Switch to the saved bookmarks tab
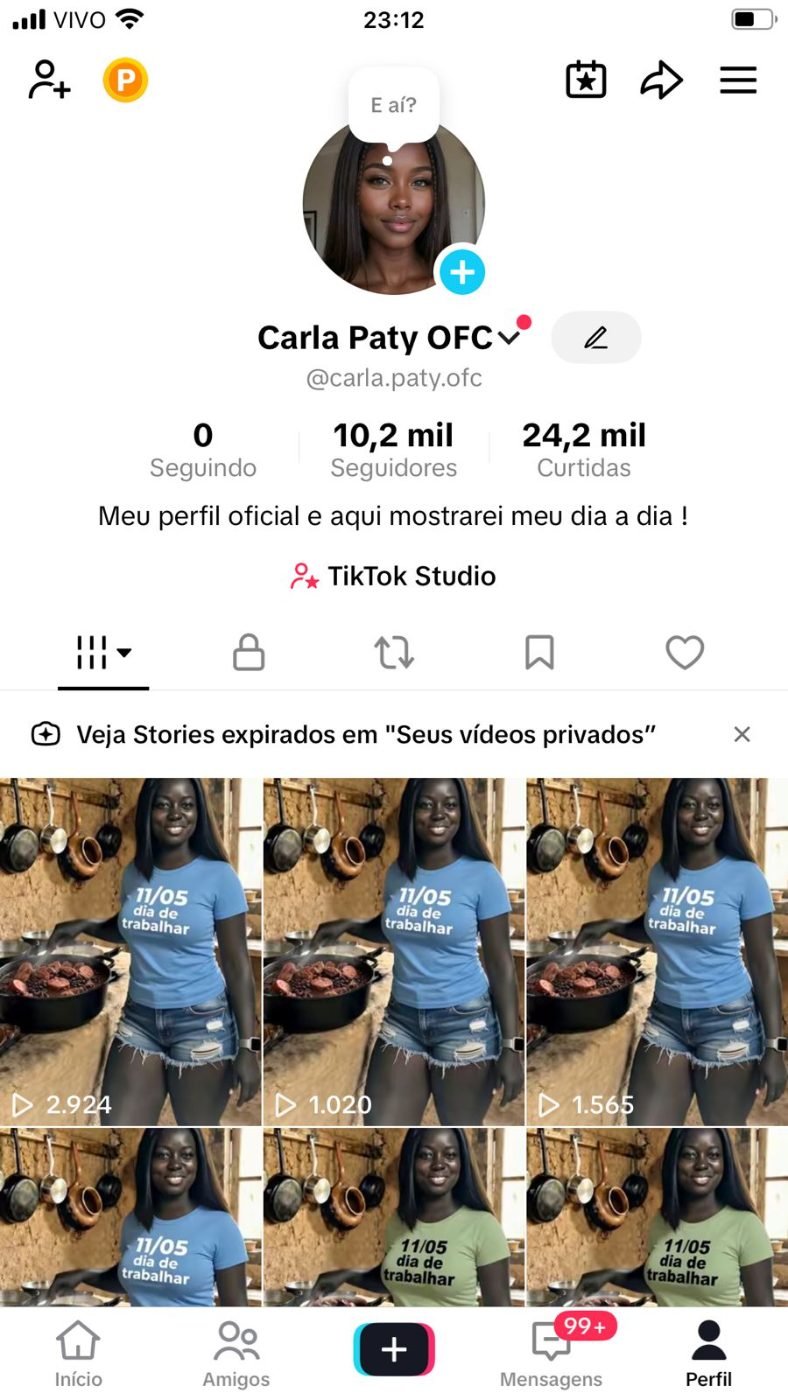The image size is (788, 1400). pos(539,653)
